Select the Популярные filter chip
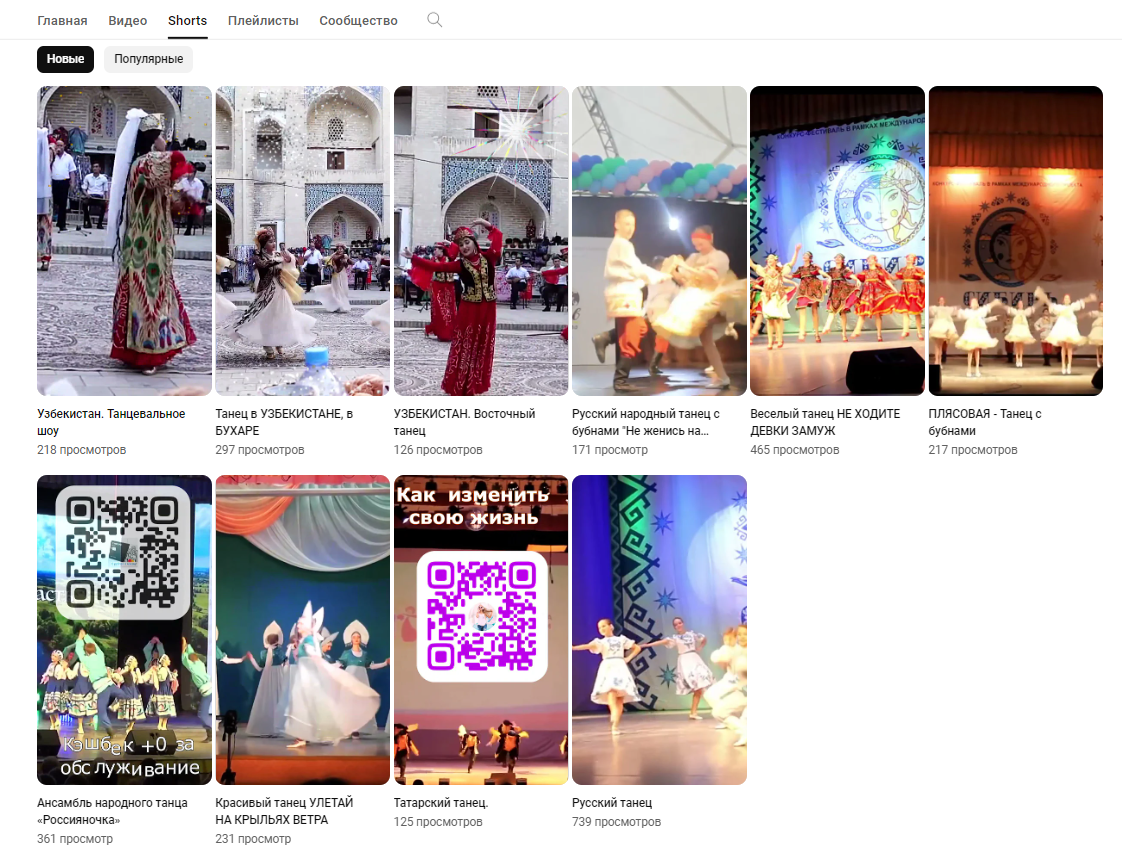This screenshot has height=850, width=1122. [148, 59]
